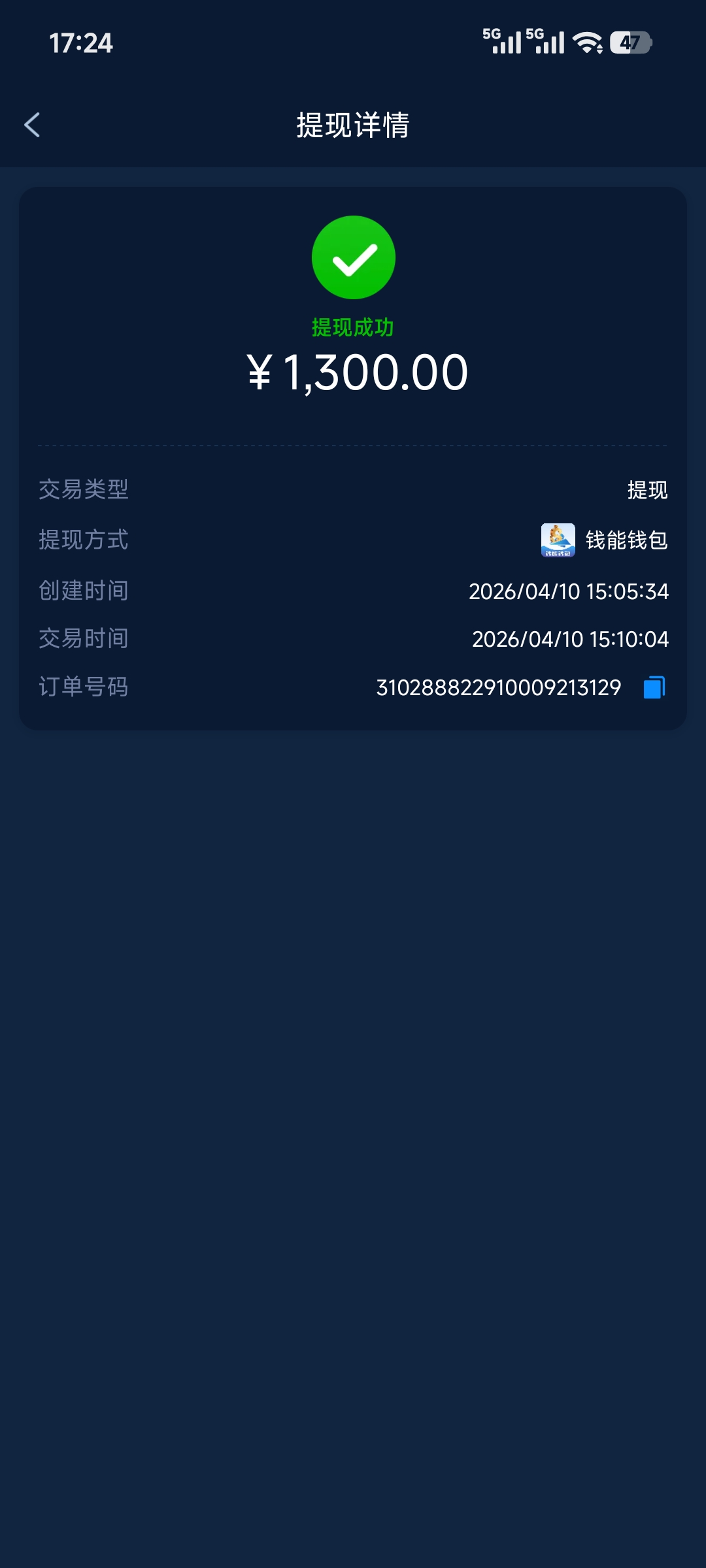Tap the battery indicator showing 47

[630, 43]
